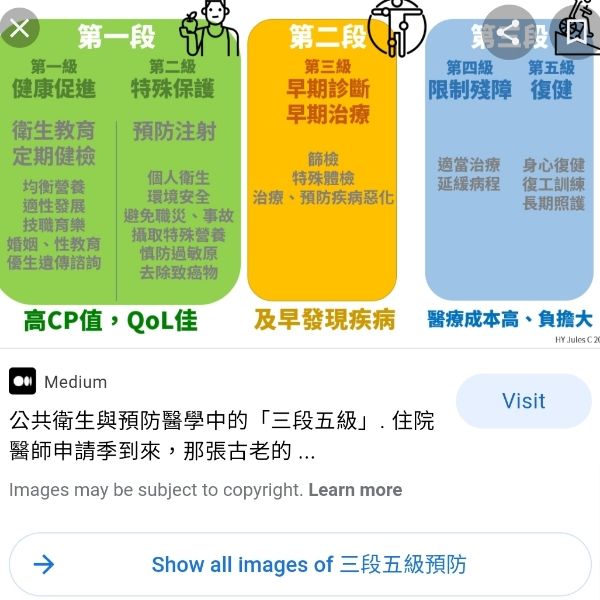Close the image viewer

tap(21, 27)
